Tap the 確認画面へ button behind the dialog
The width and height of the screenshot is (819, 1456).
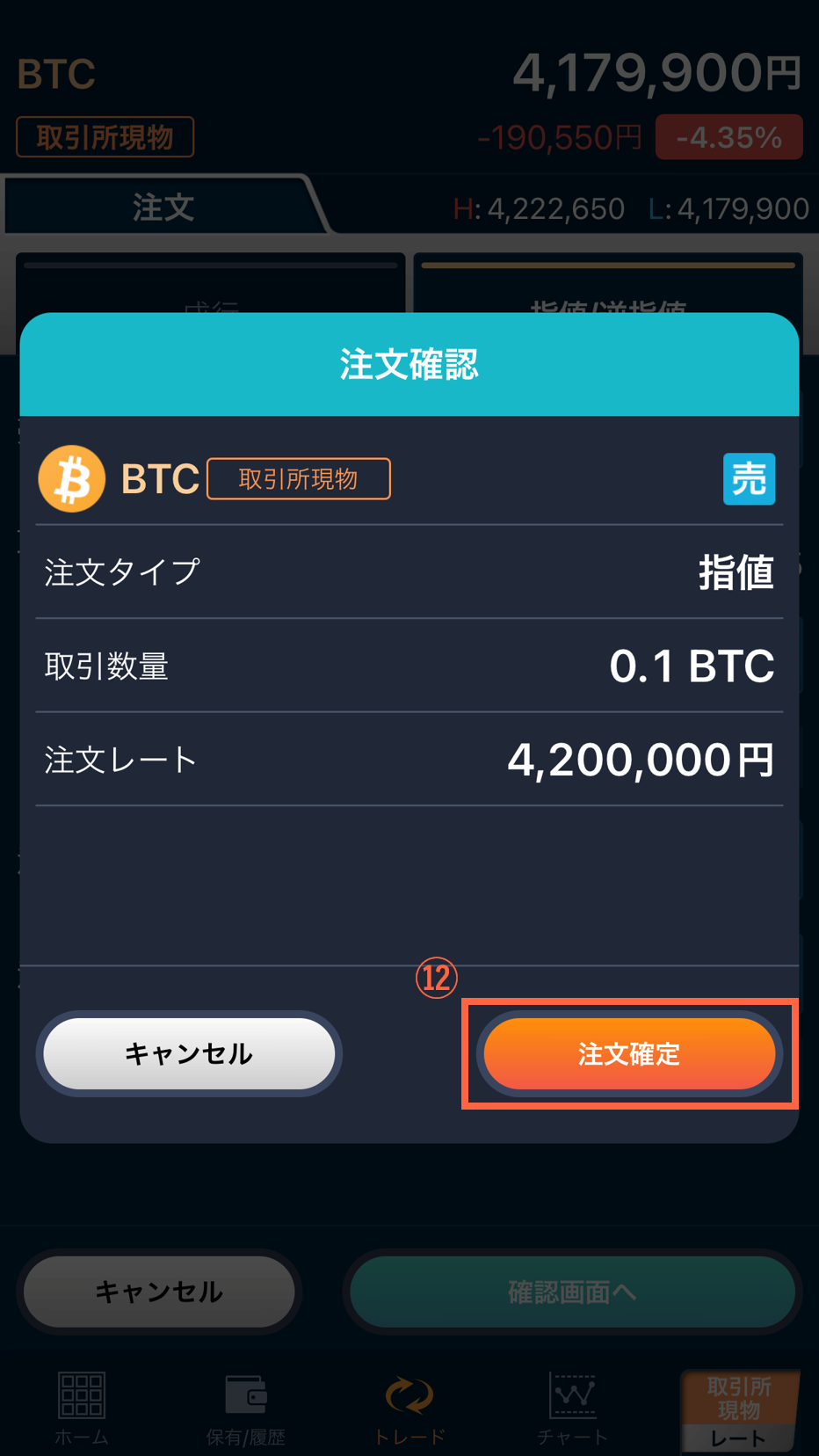572,1292
